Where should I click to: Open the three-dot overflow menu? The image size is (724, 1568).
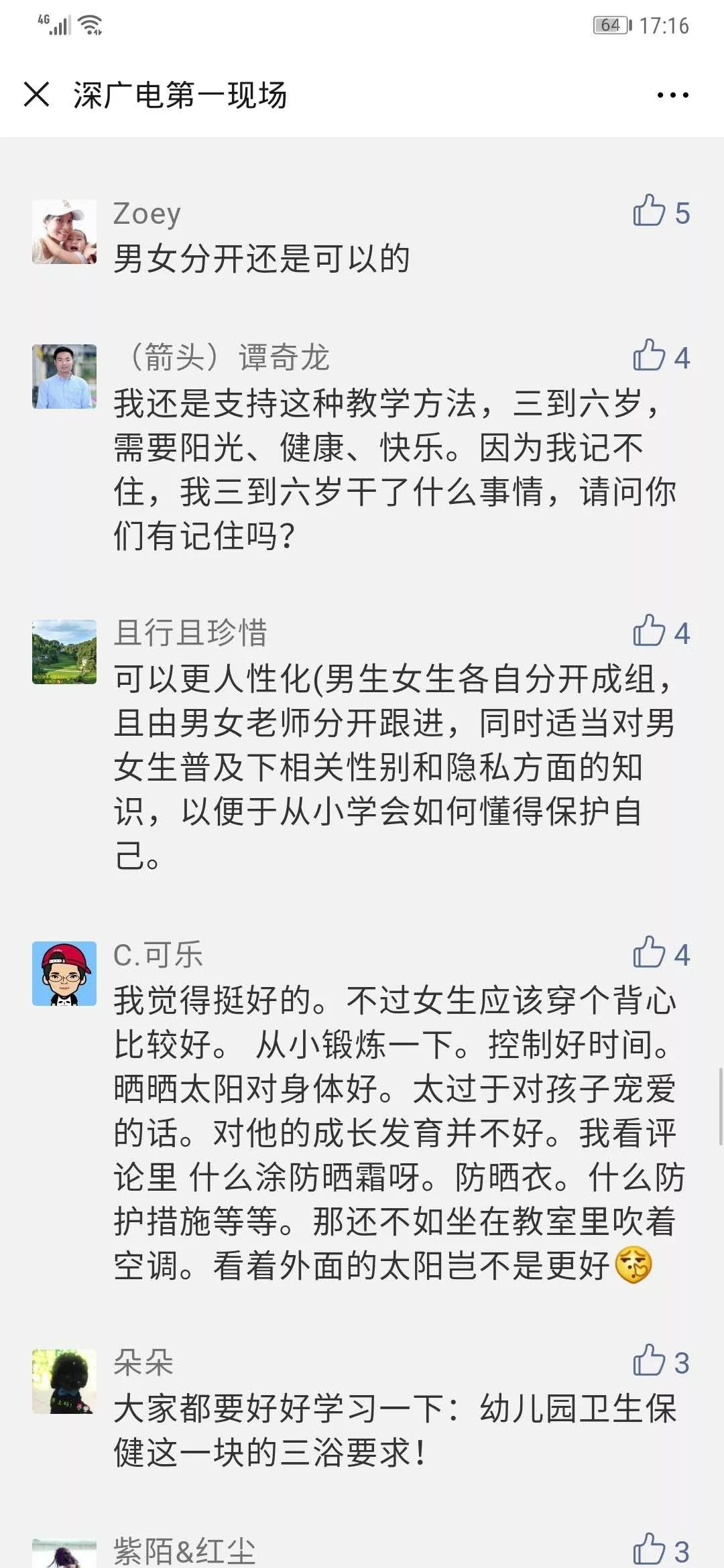[x=672, y=95]
